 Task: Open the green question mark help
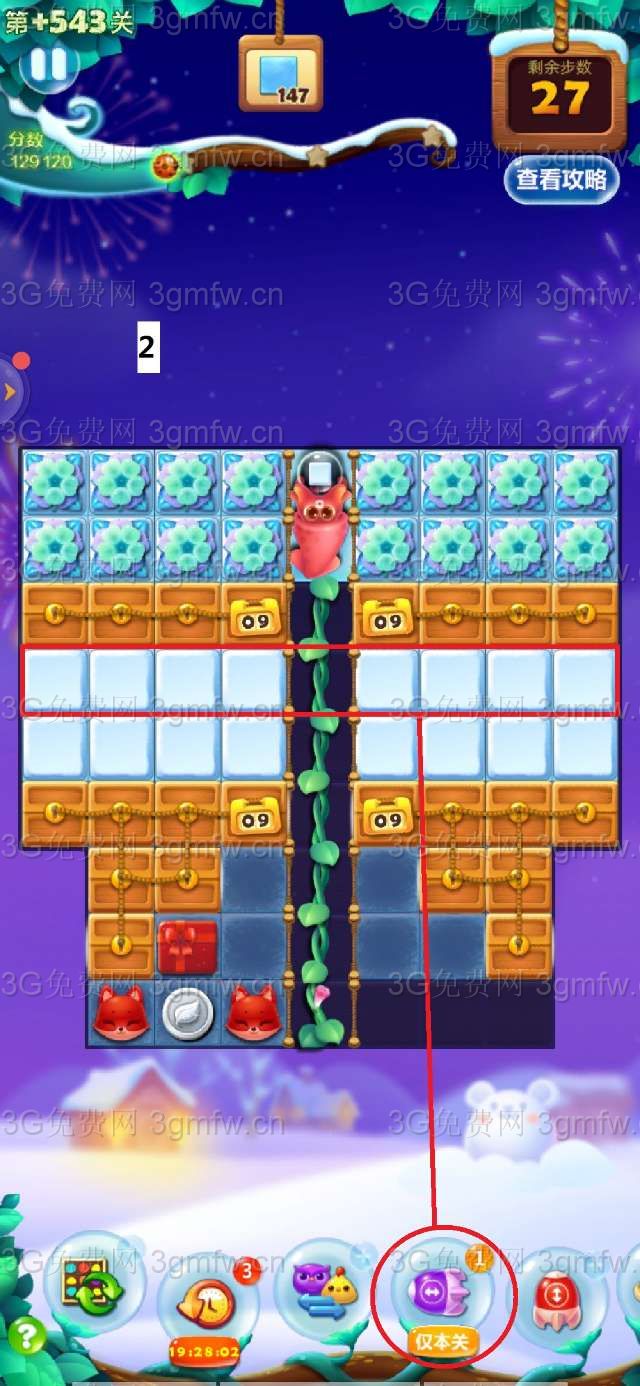[26, 1336]
